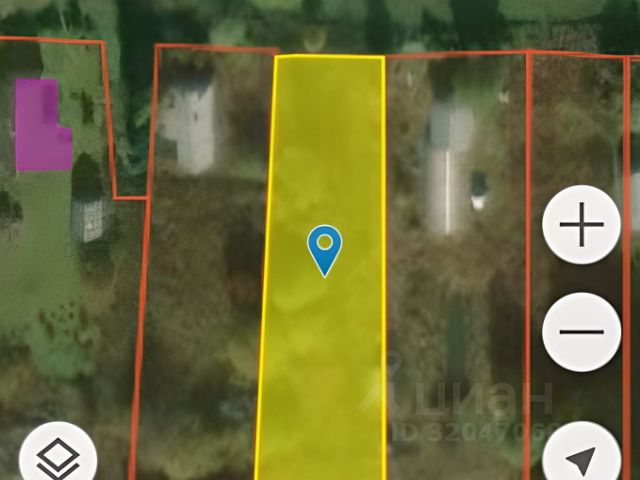
Task: Zoom in on the map
Action: (x=581, y=226)
